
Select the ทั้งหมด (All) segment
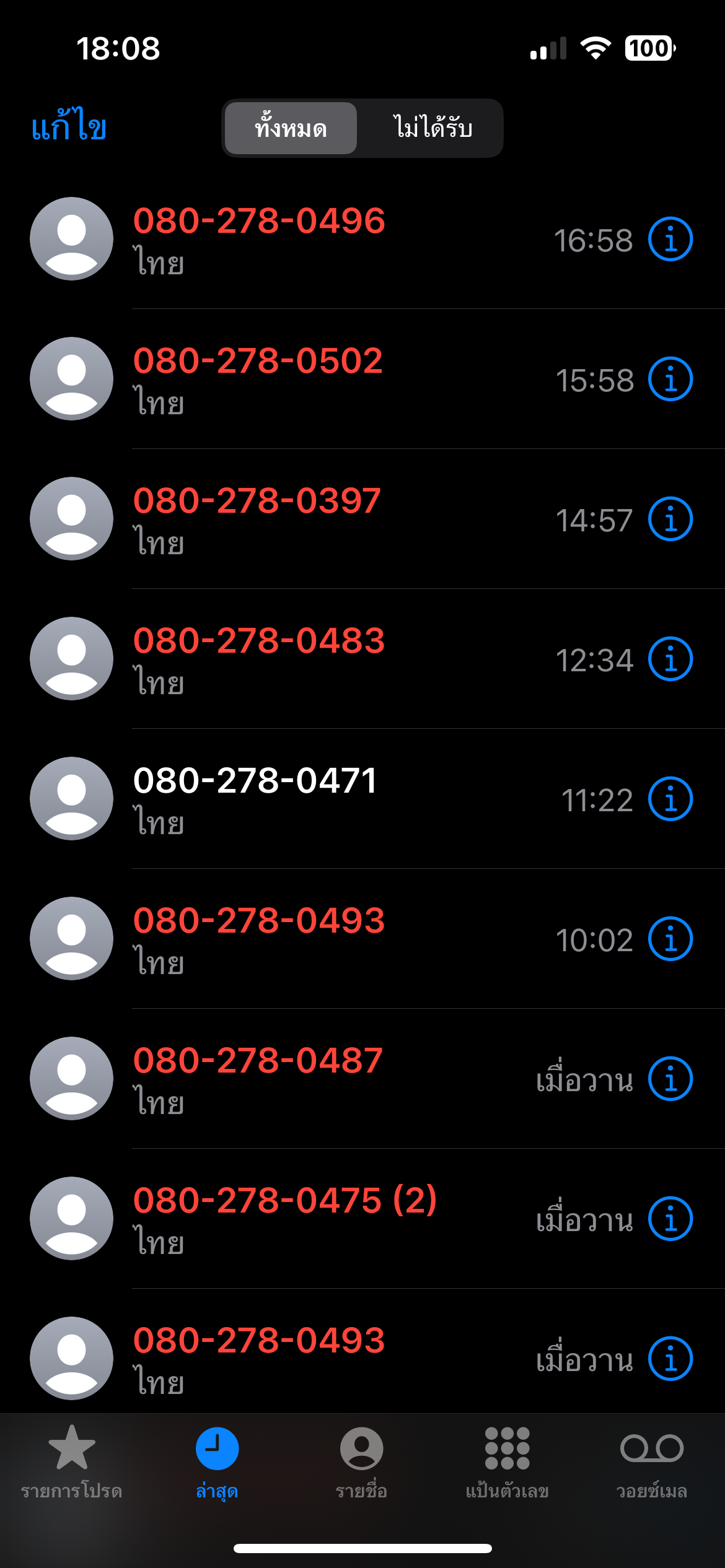[291, 128]
